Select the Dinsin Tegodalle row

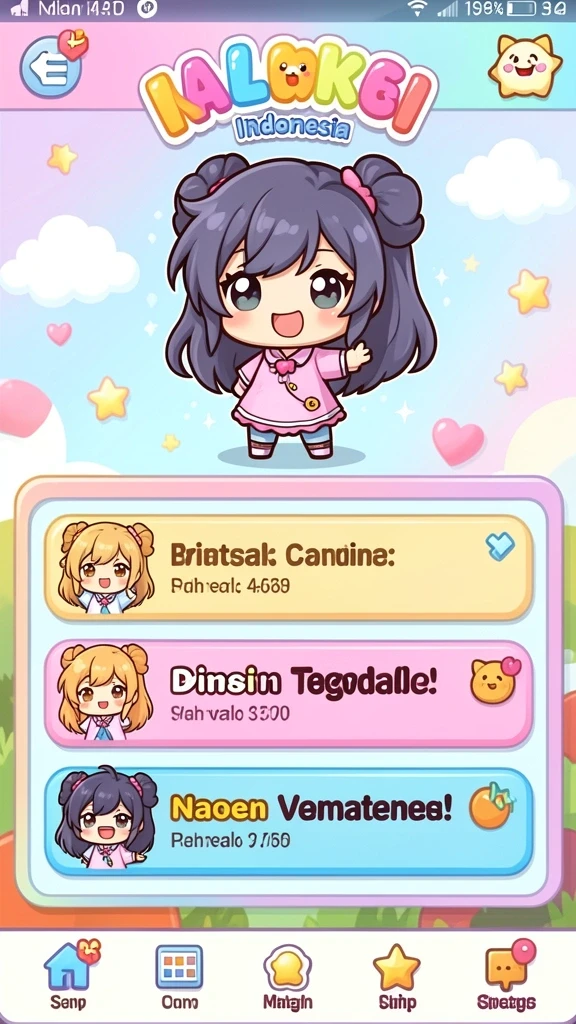pyautogui.click(x=288, y=694)
